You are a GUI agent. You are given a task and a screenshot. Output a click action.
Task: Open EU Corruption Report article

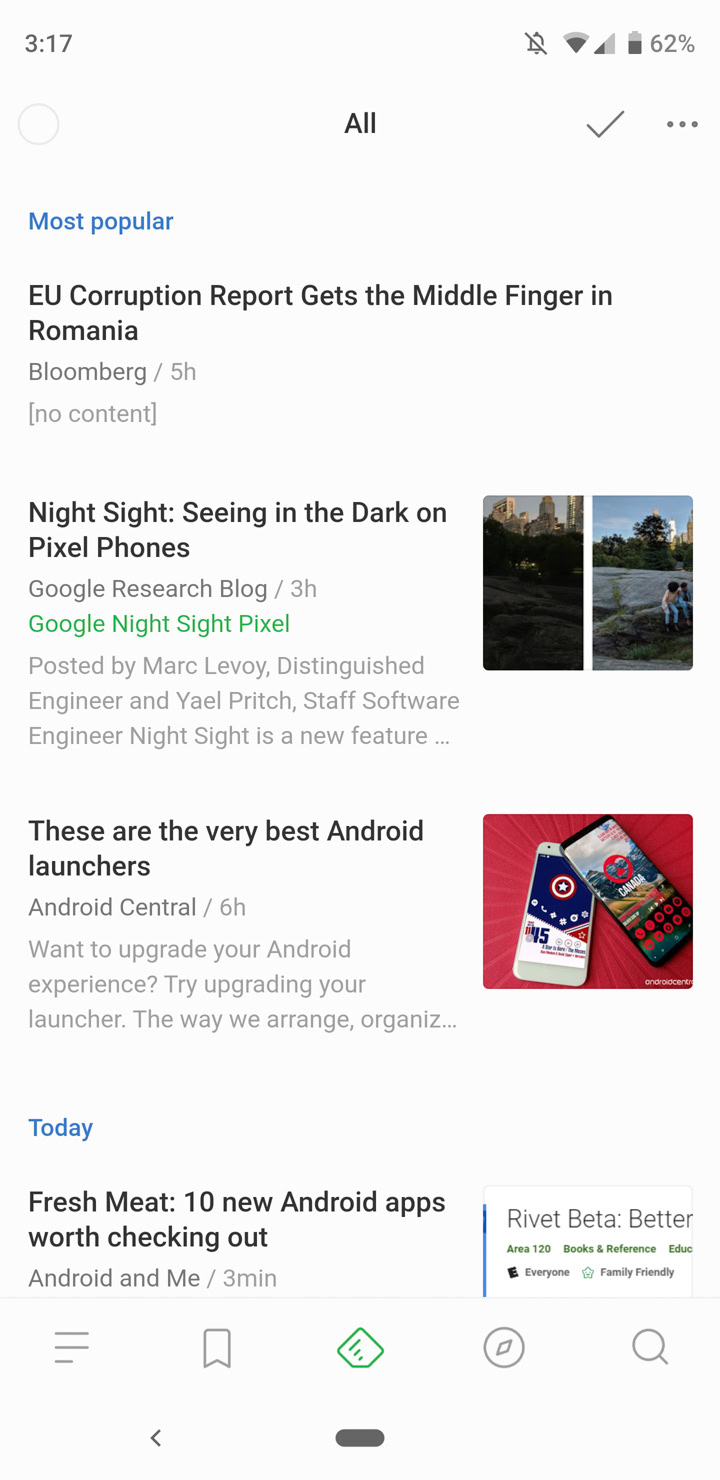pos(320,313)
